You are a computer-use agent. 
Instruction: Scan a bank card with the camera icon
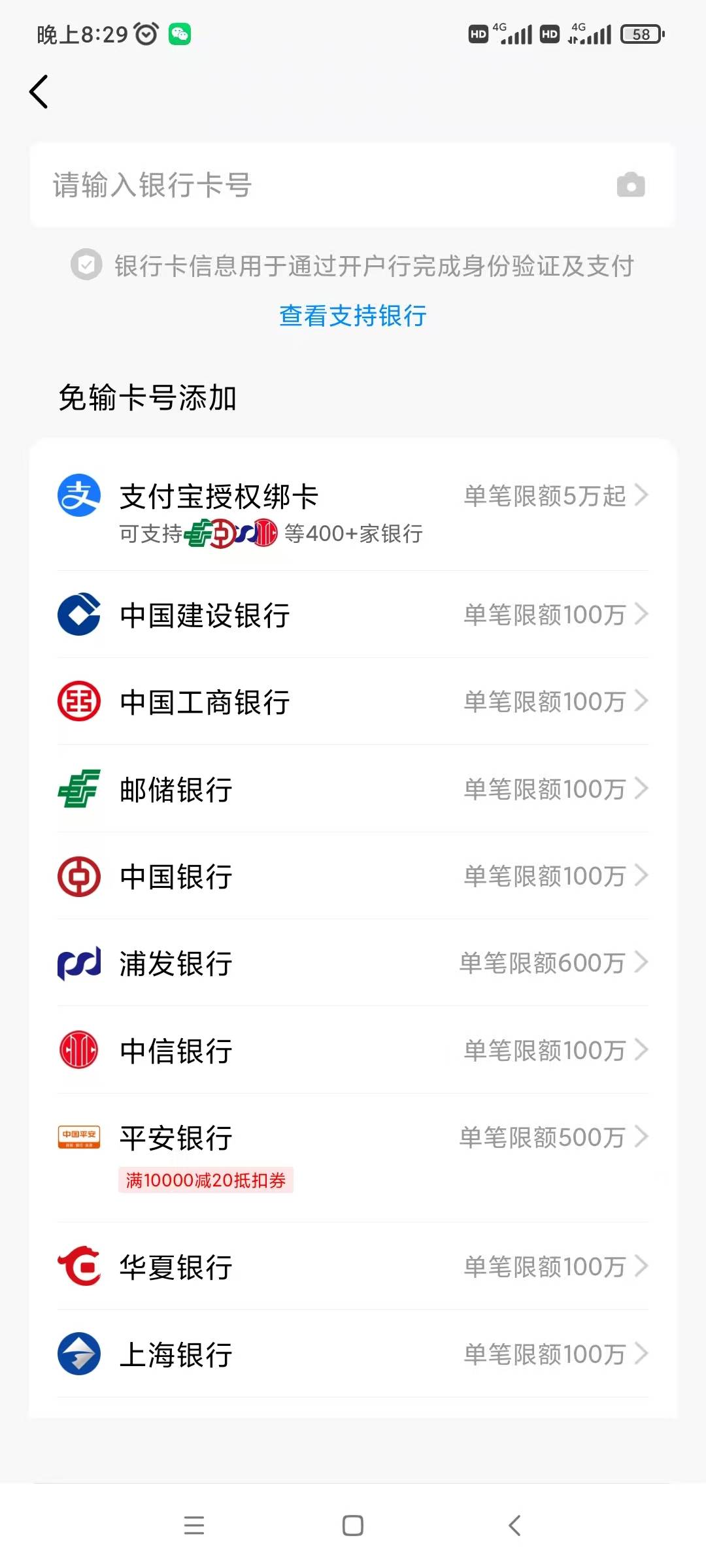tap(631, 186)
